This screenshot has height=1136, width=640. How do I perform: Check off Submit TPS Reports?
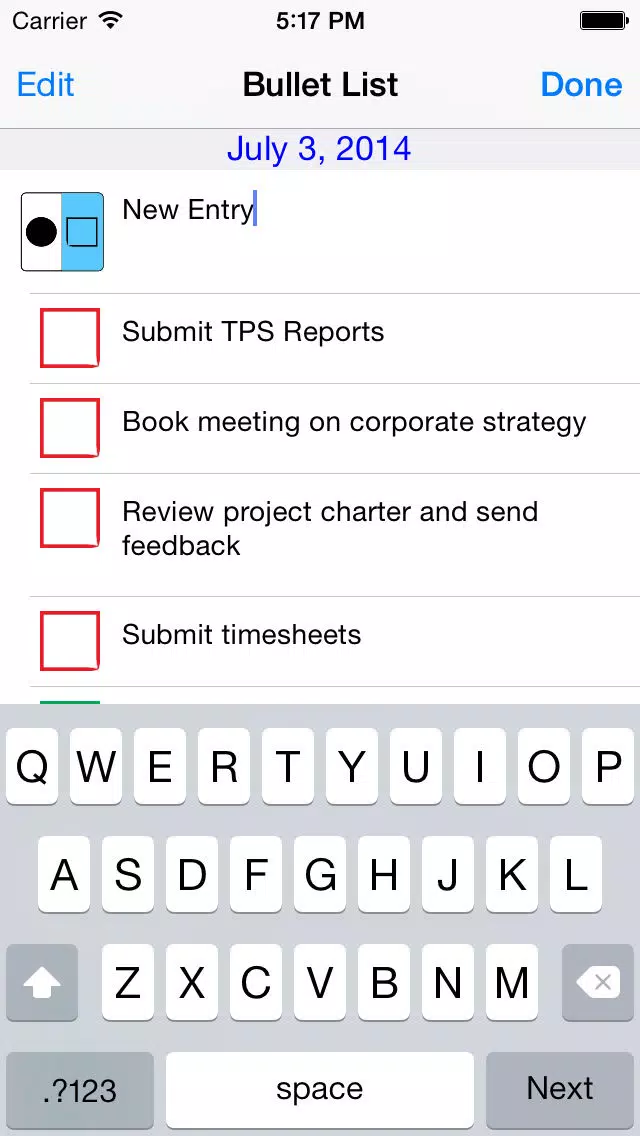point(70,338)
